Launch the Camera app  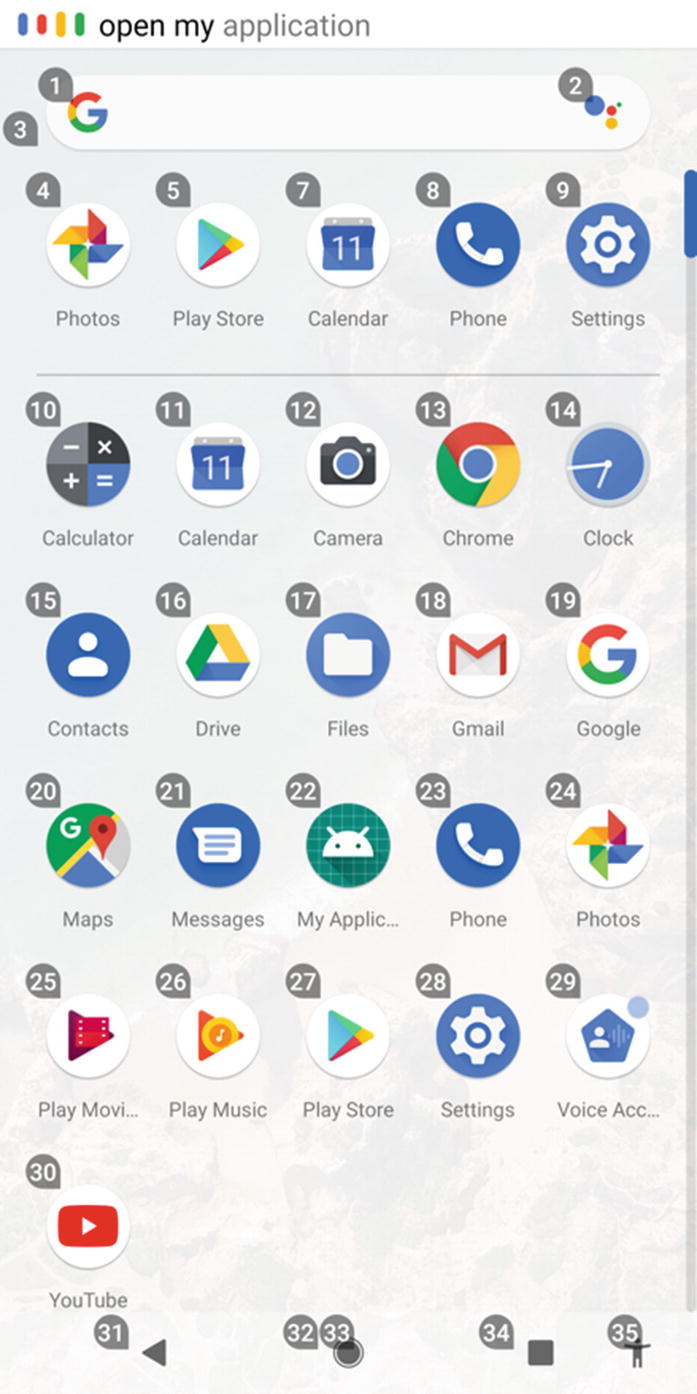click(348, 465)
